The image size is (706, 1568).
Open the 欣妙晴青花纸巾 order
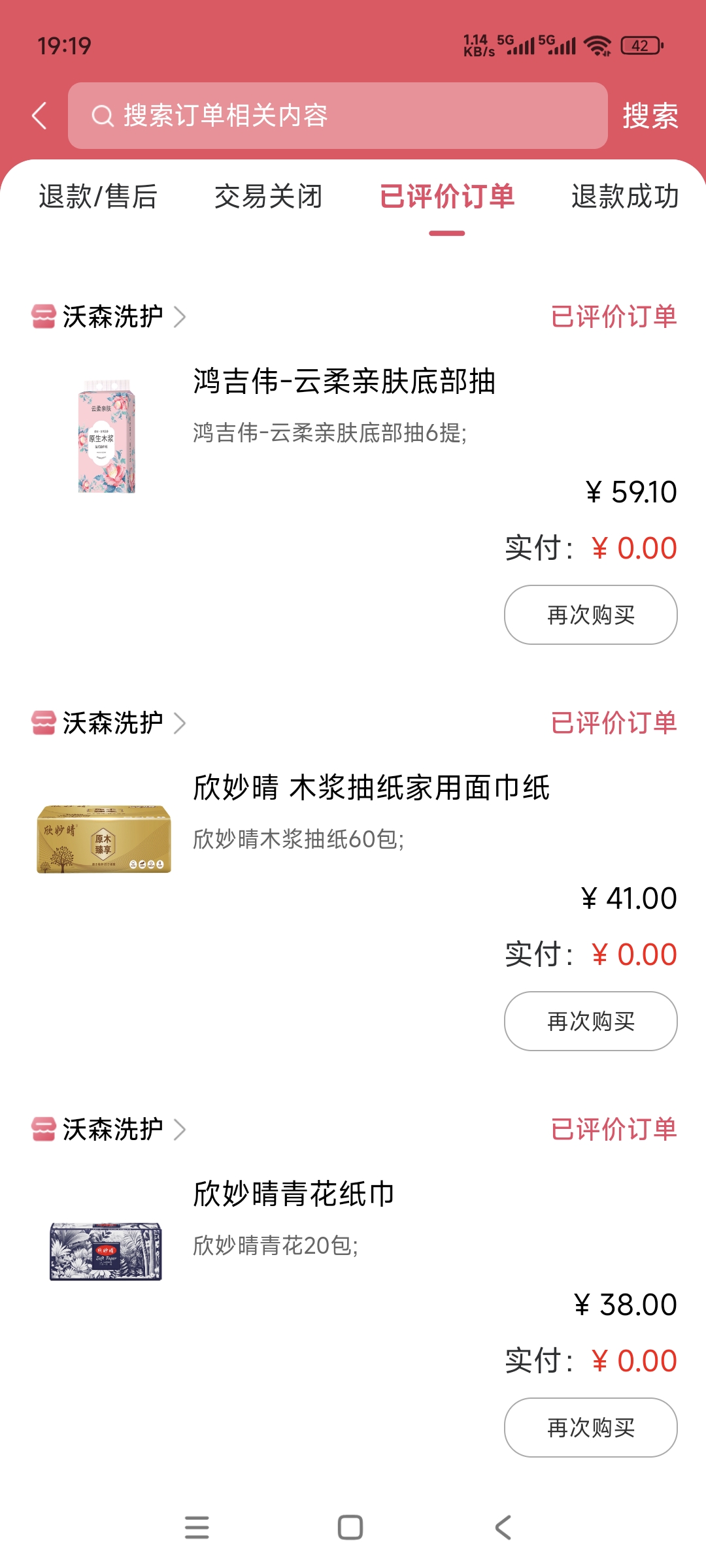(x=294, y=1194)
